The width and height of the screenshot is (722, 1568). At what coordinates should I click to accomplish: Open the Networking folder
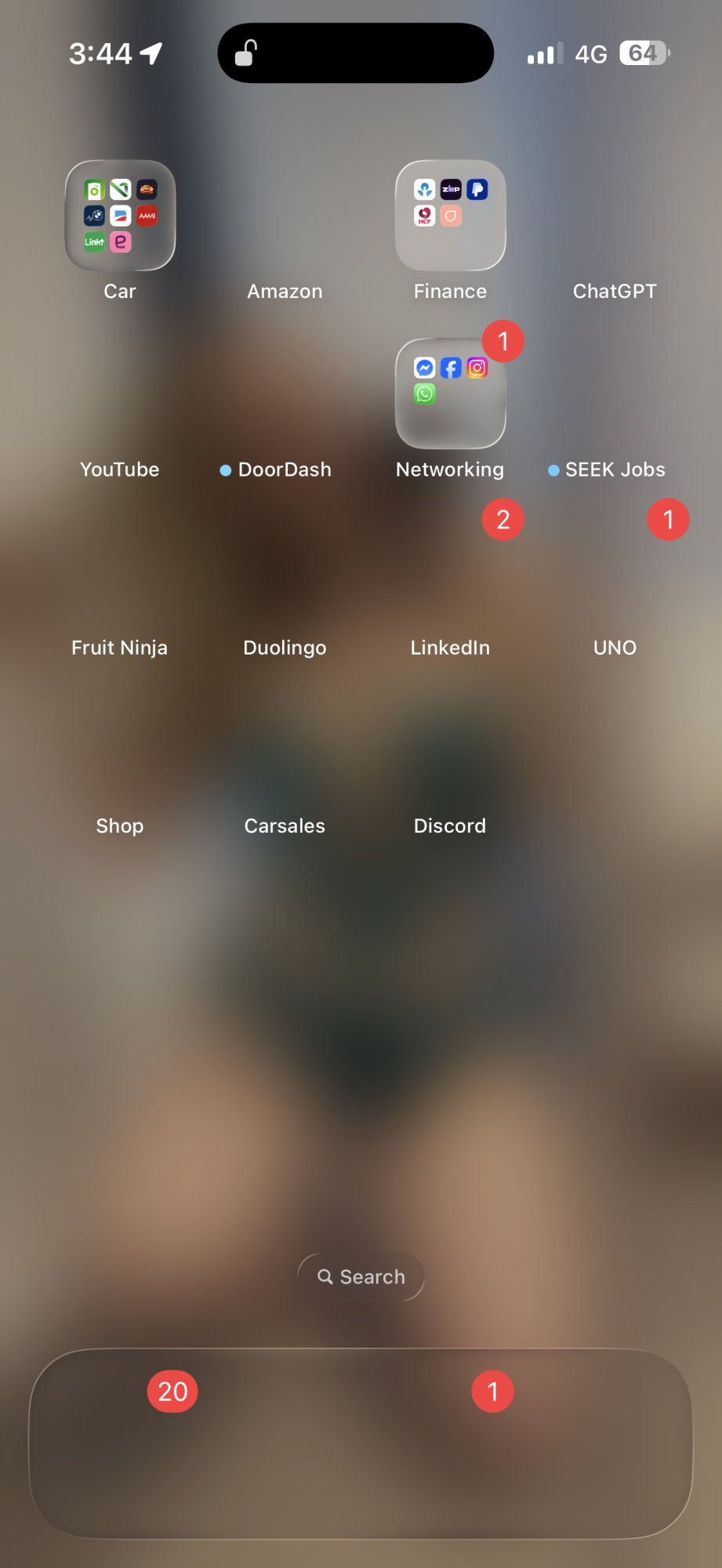tap(450, 394)
